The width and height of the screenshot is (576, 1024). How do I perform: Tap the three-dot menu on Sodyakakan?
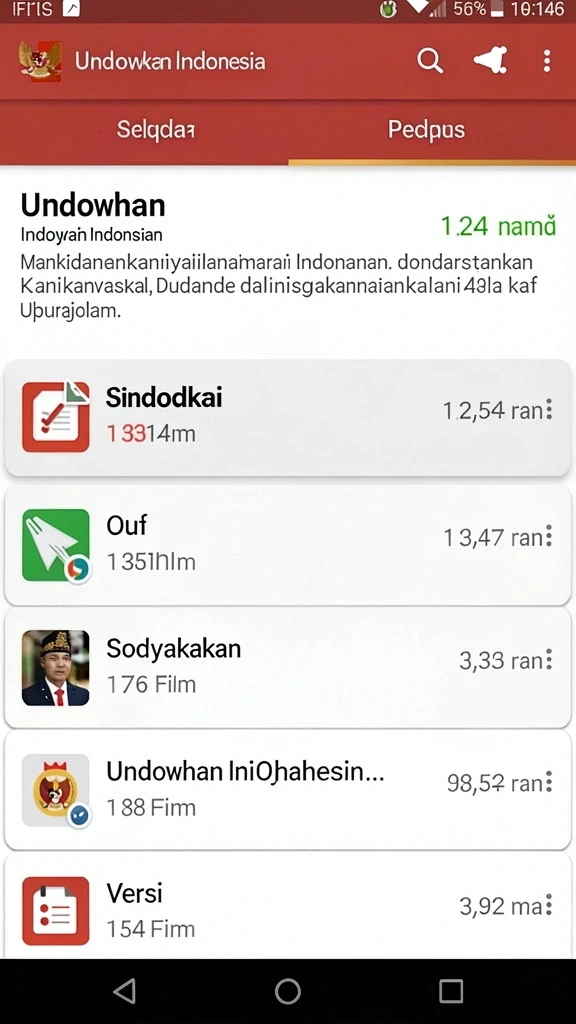tap(549, 660)
